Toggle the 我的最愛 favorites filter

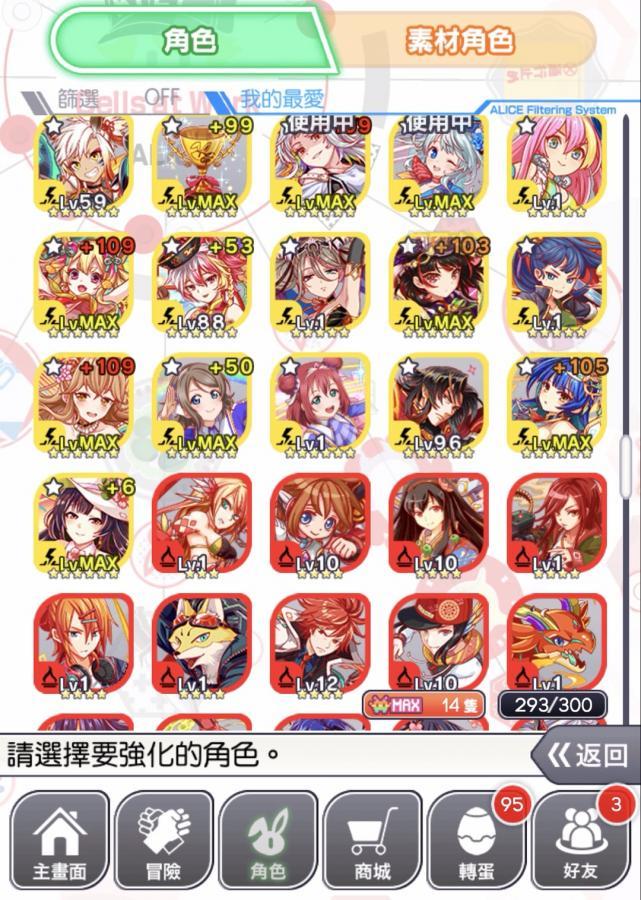click(x=282, y=98)
